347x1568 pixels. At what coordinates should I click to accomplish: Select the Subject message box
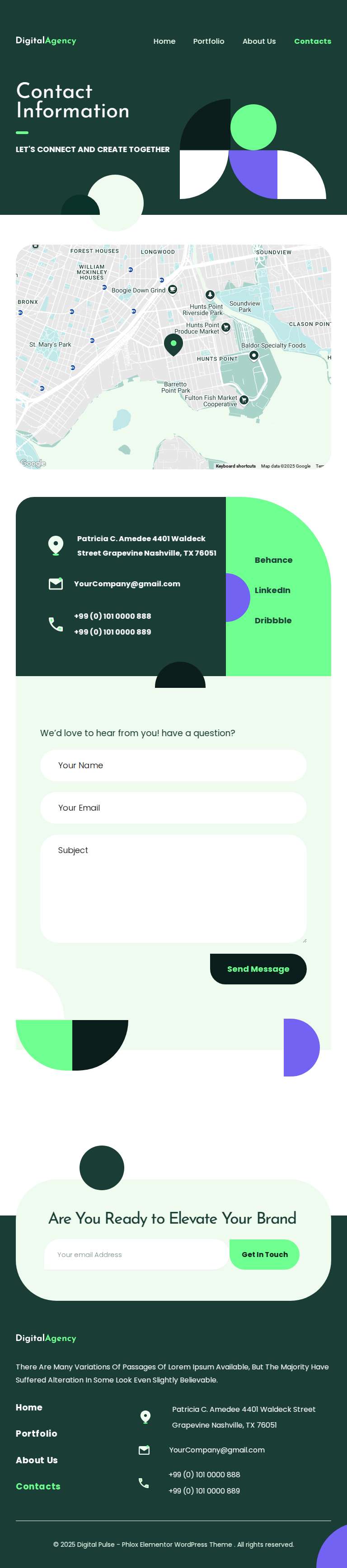[173, 888]
